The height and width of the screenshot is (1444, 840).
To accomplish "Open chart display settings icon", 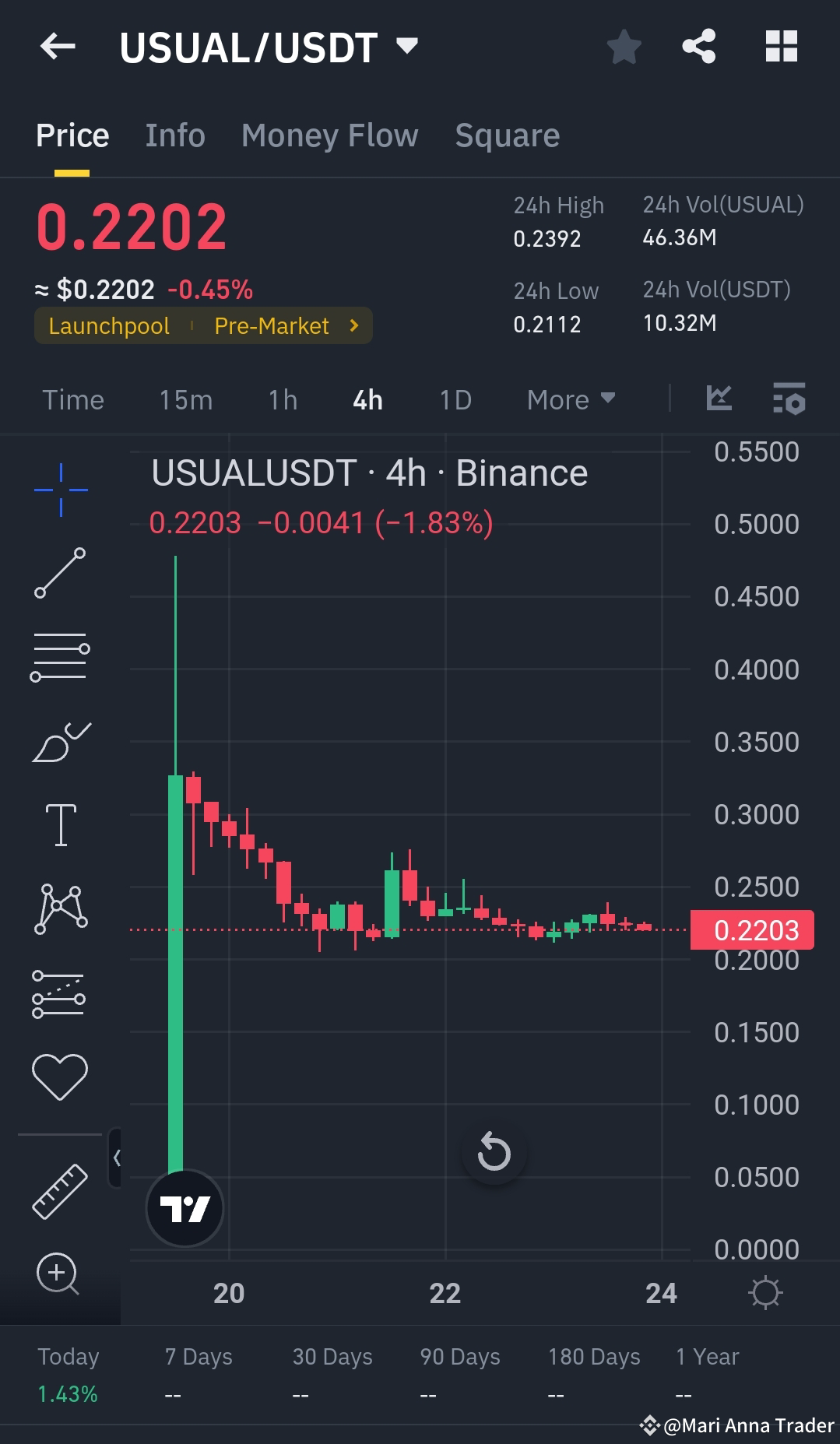I will (789, 399).
